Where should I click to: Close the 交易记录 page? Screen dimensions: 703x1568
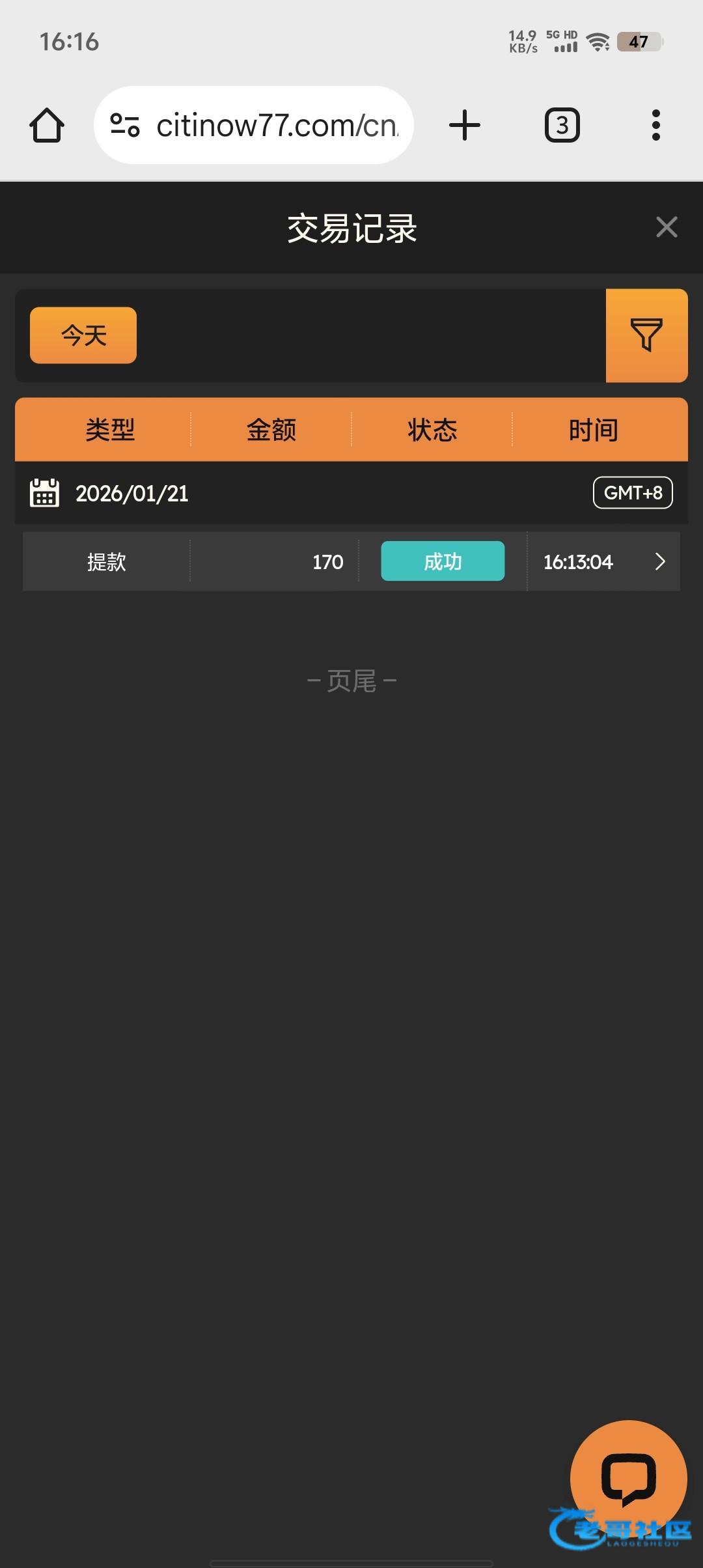click(667, 227)
